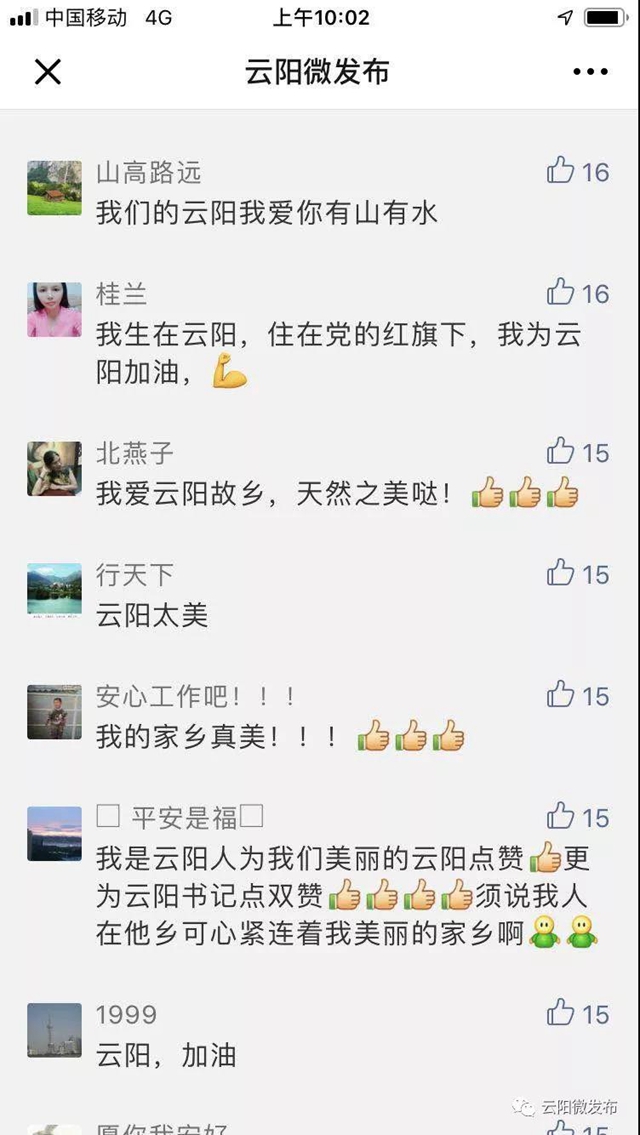Viewport: 640px width, 1135px height.
Task: Like the comment by 山高路远
Action: [561, 171]
